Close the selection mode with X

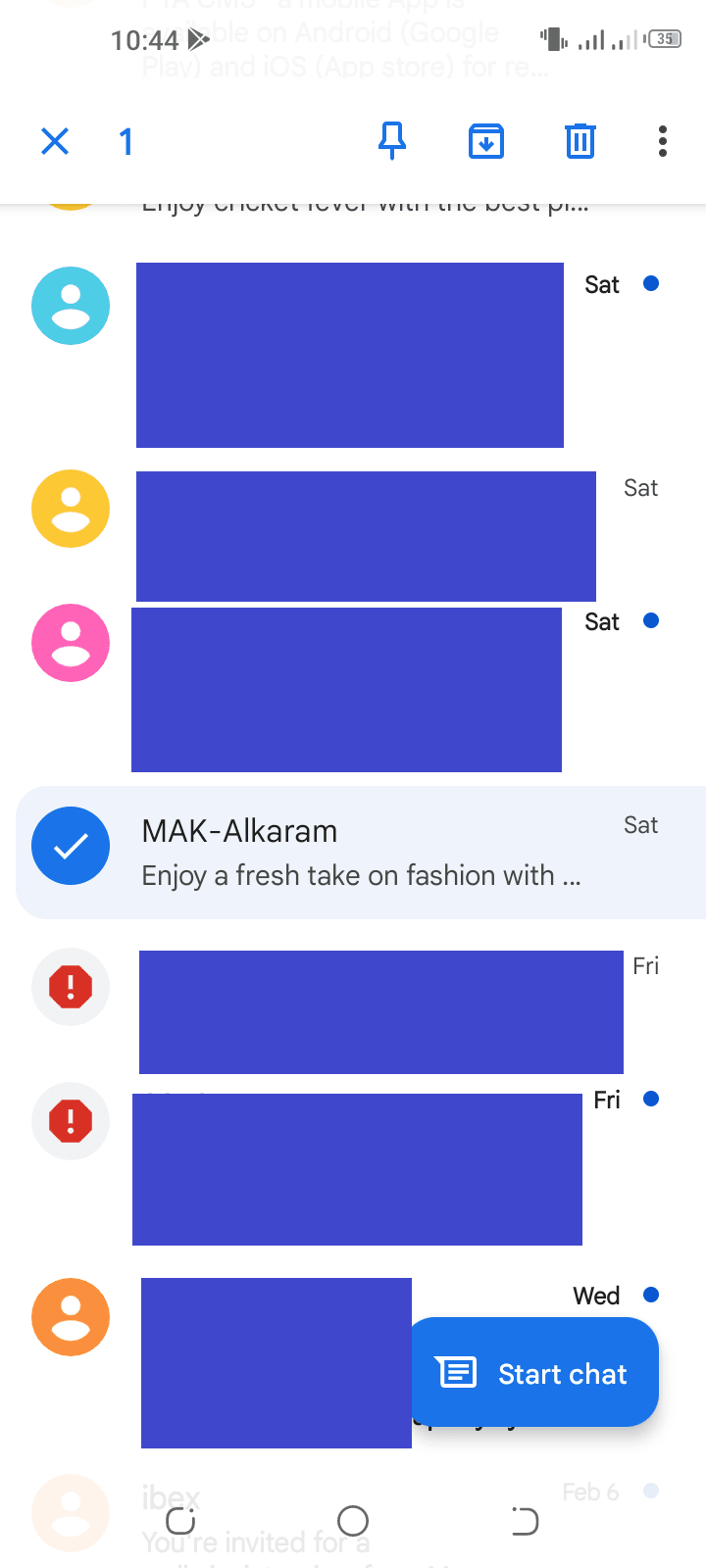coord(55,142)
